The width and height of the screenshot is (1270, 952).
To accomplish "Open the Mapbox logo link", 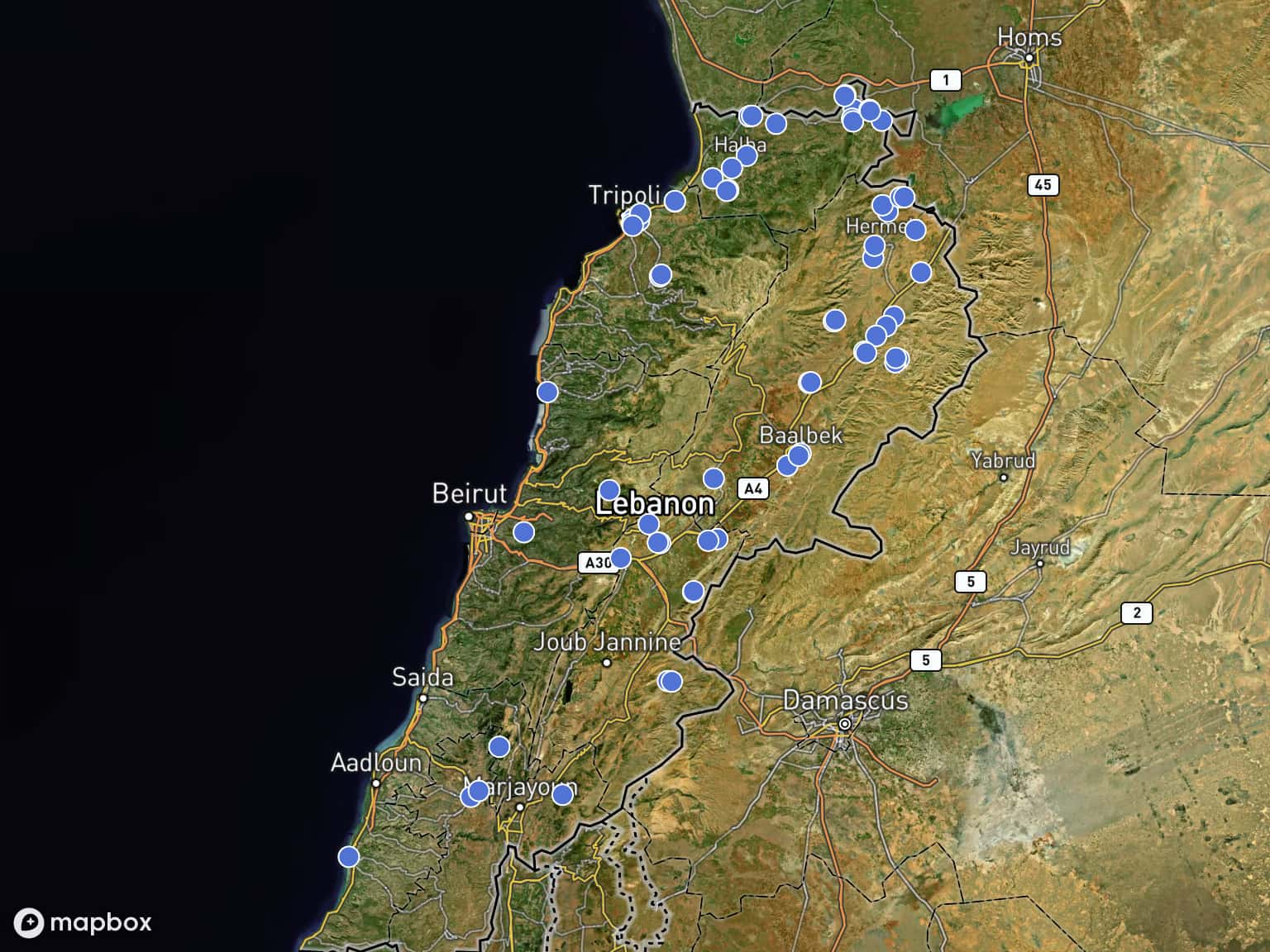I will coord(83,922).
